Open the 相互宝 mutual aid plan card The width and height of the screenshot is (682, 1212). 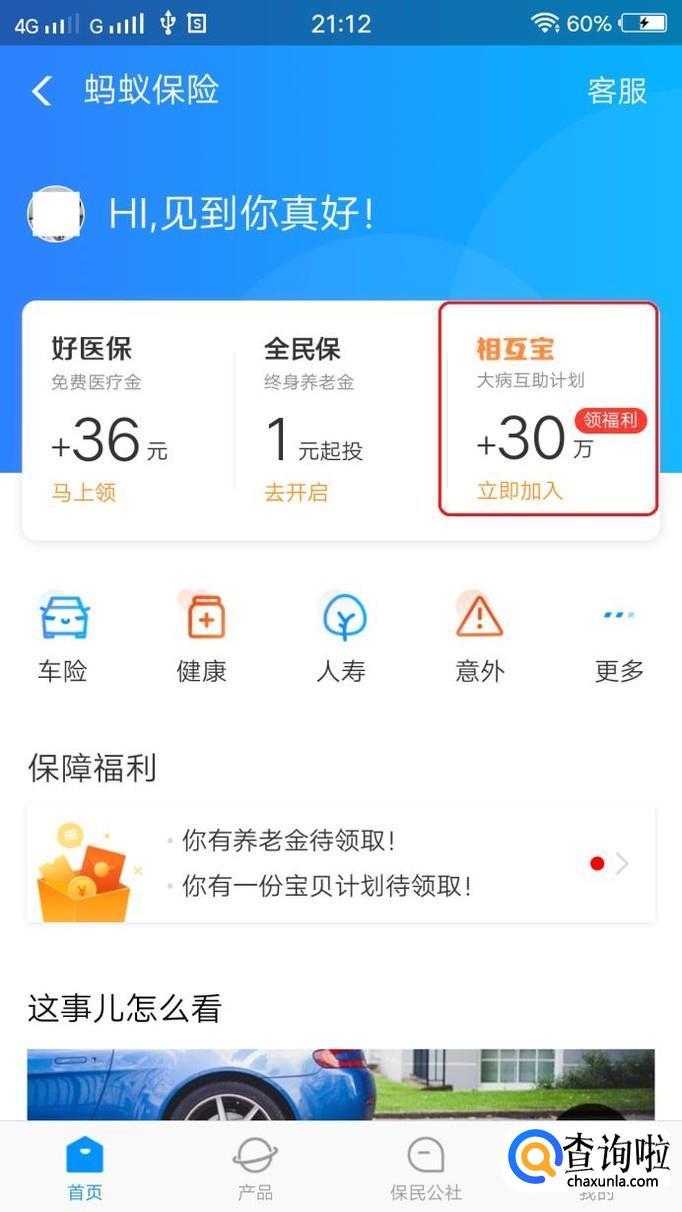[548, 410]
